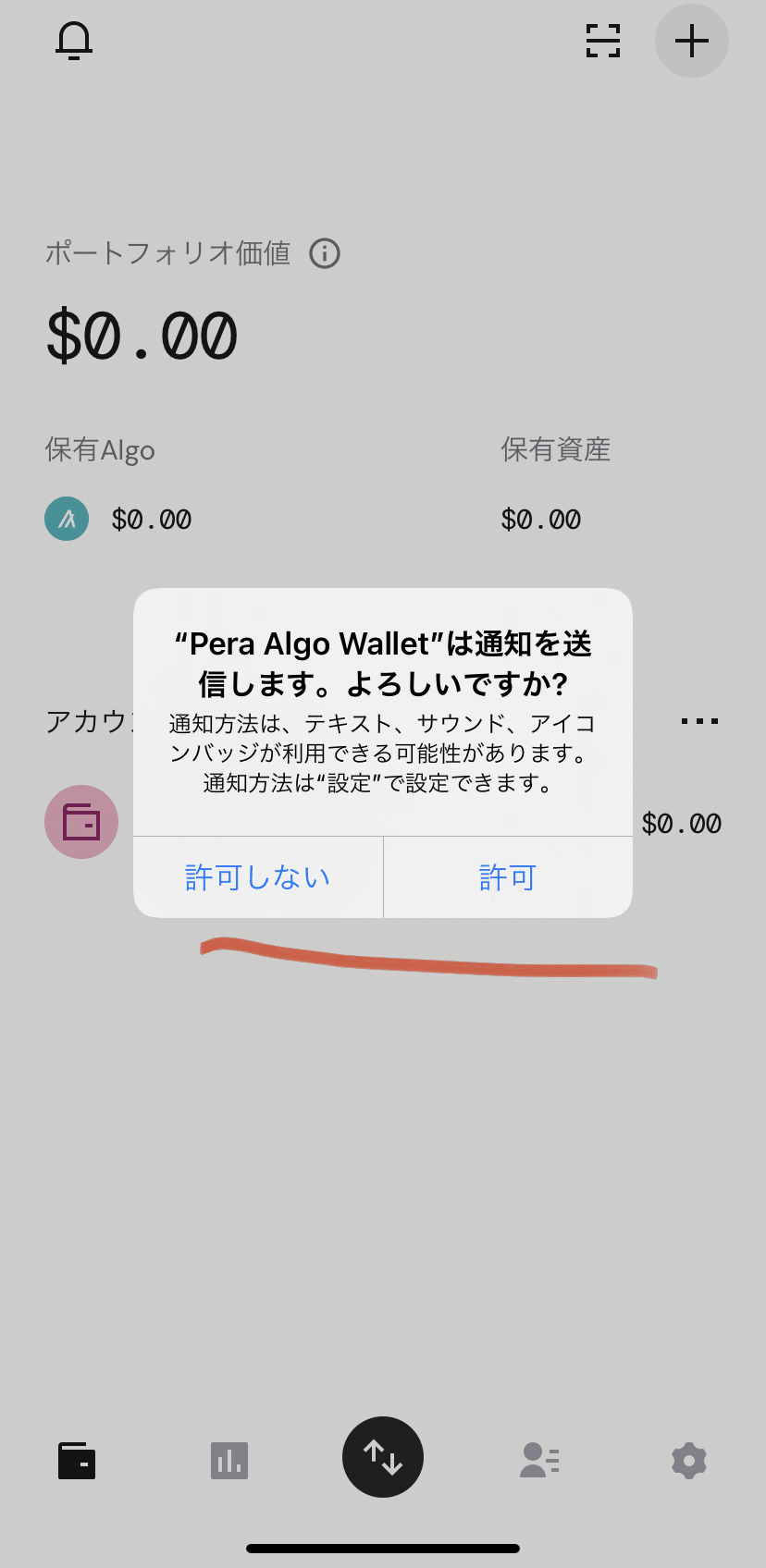Tap the 保有資産 value of $0.00
The image size is (766, 1568).
[541, 519]
